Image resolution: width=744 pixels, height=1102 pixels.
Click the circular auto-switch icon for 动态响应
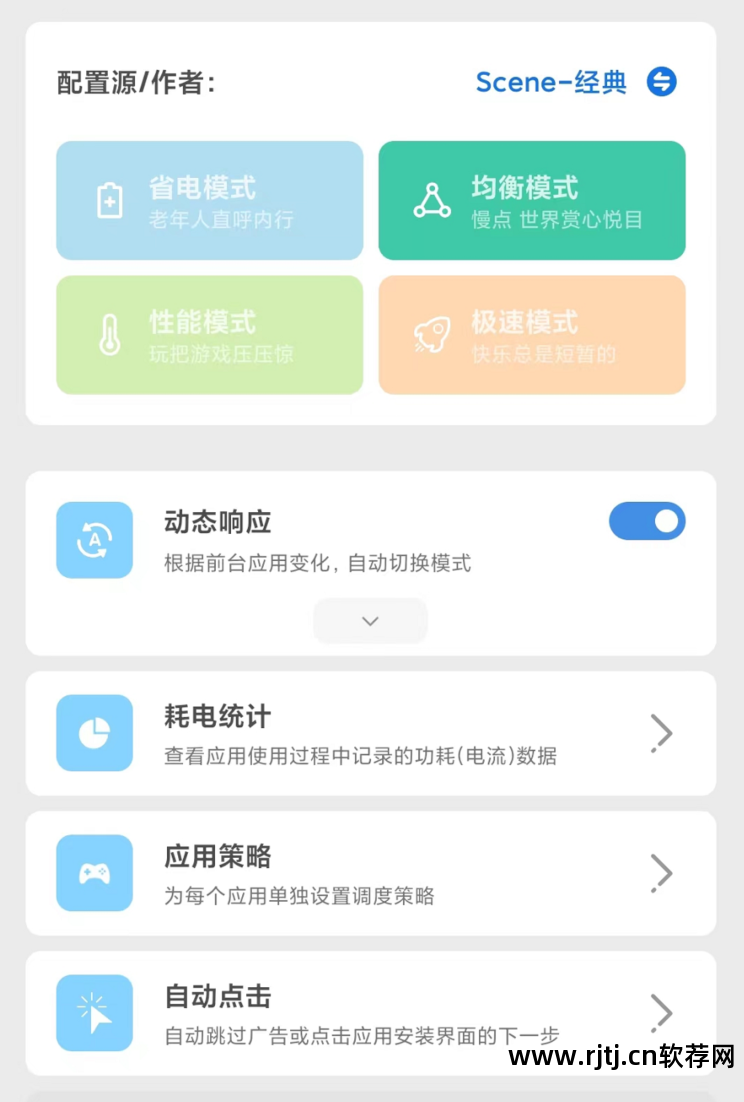pyautogui.click(x=94, y=540)
